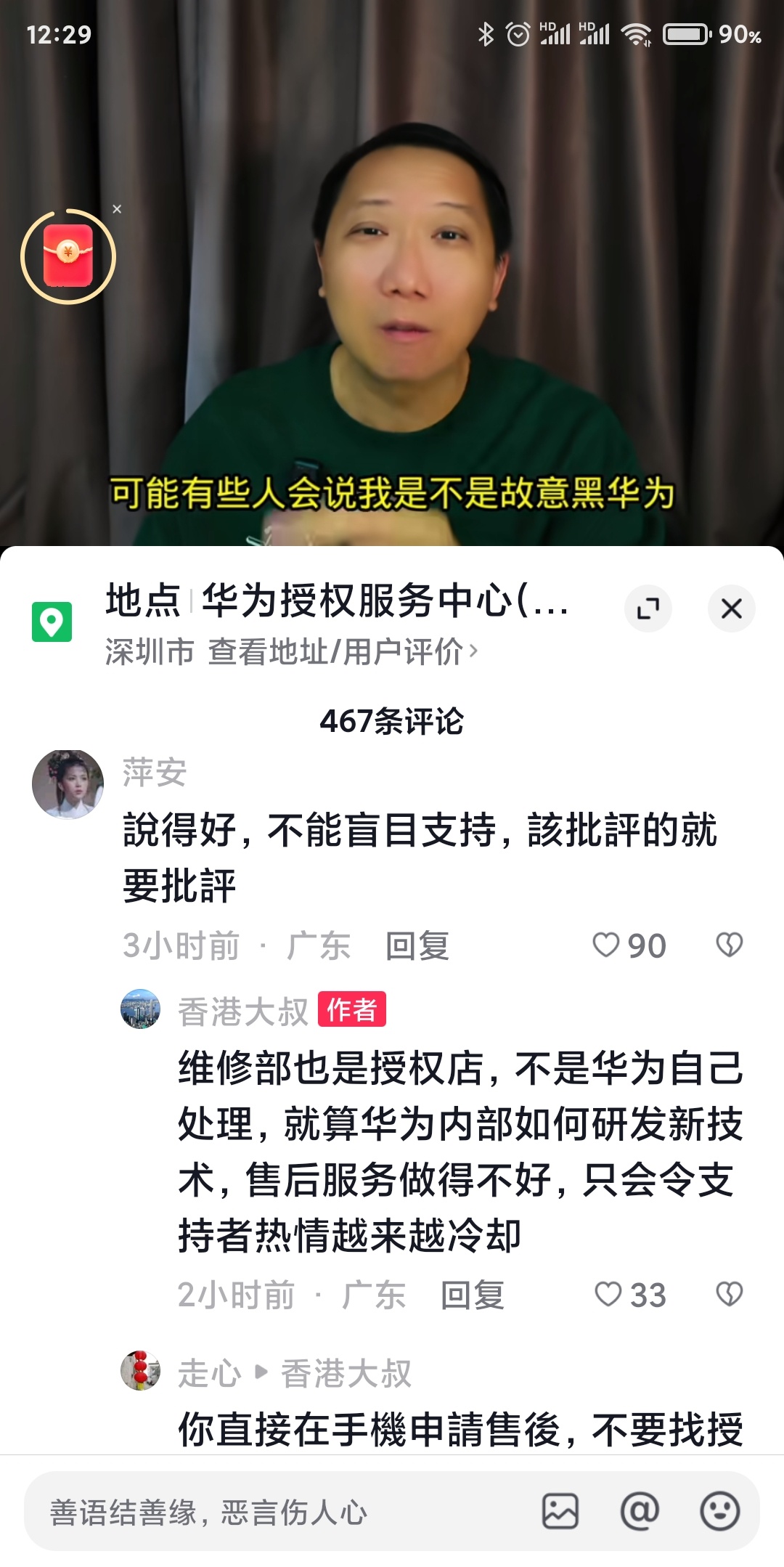The image size is (784, 1567).
Task: Like 香港大叔's author reply
Action: click(x=608, y=1295)
